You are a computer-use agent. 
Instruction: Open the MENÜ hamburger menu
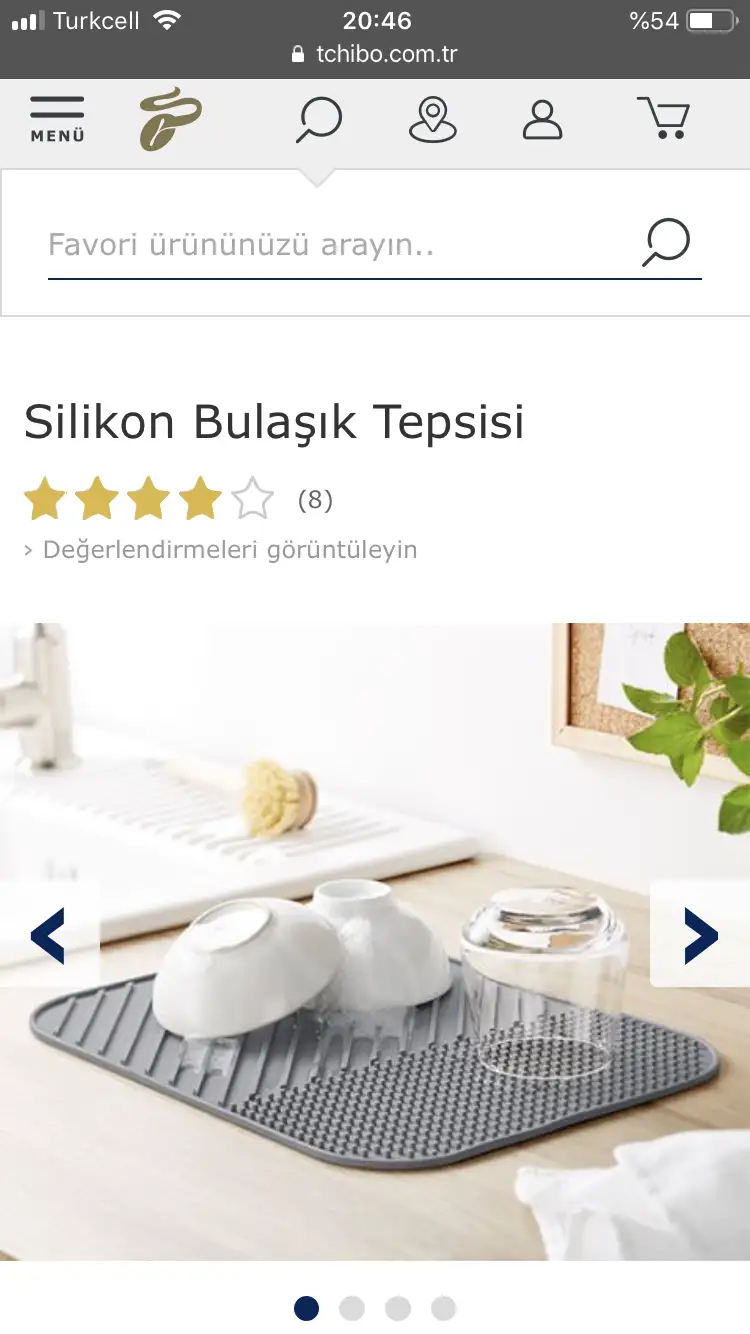click(x=57, y=120)
